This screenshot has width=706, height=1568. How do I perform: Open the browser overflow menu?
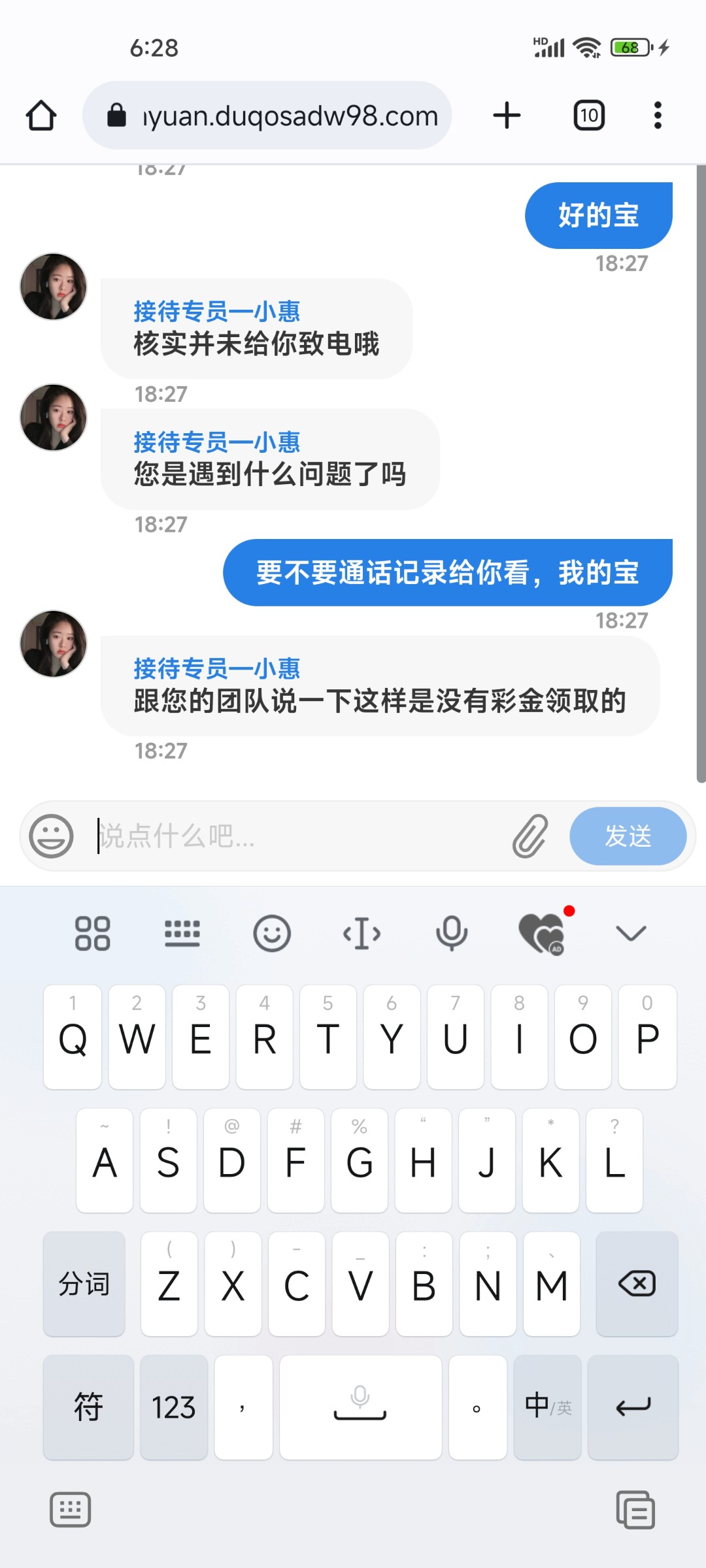(658, 116)
